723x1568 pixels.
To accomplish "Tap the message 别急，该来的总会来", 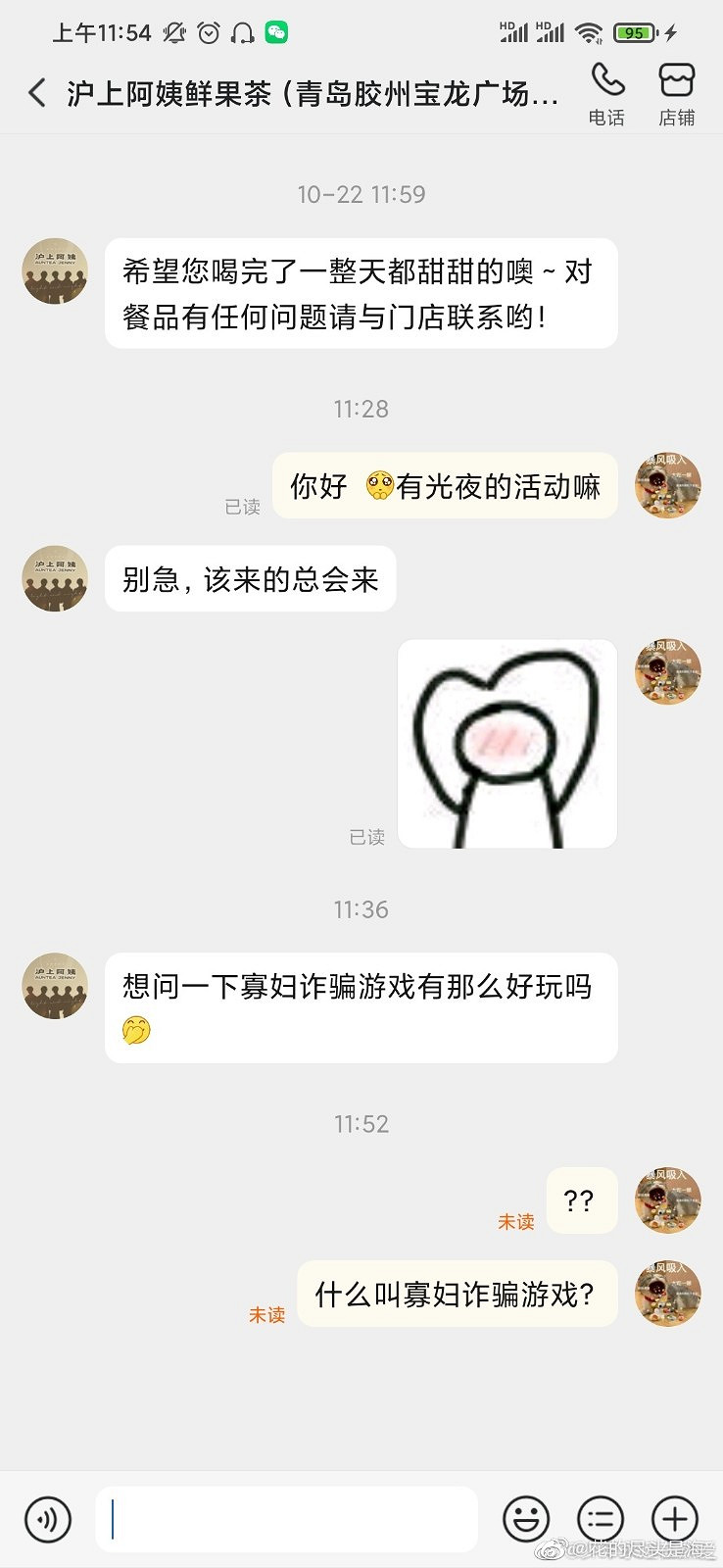I will coord(250,579).
